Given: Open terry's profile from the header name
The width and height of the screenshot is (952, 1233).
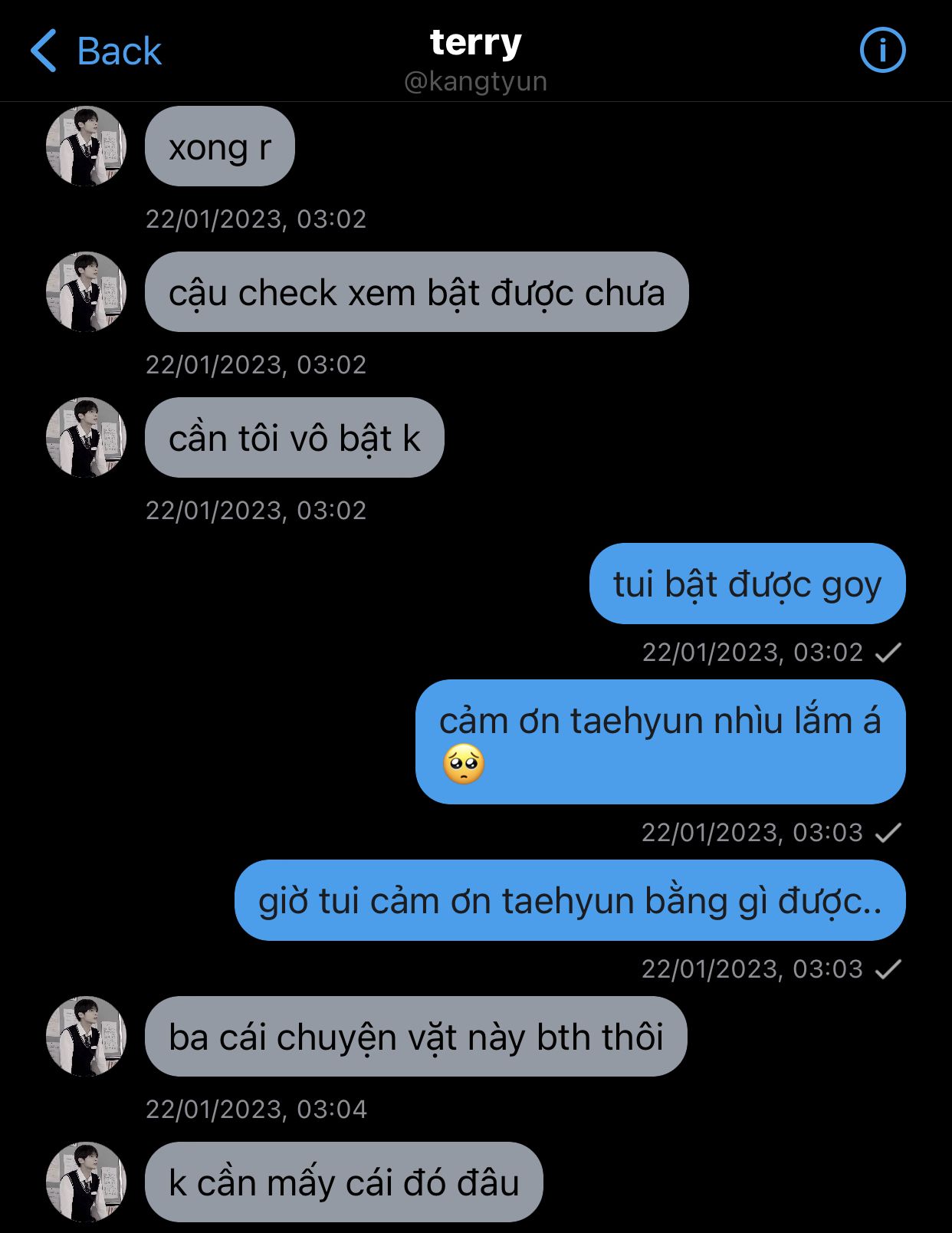Looking at the screenshot, I should (475, 43).
